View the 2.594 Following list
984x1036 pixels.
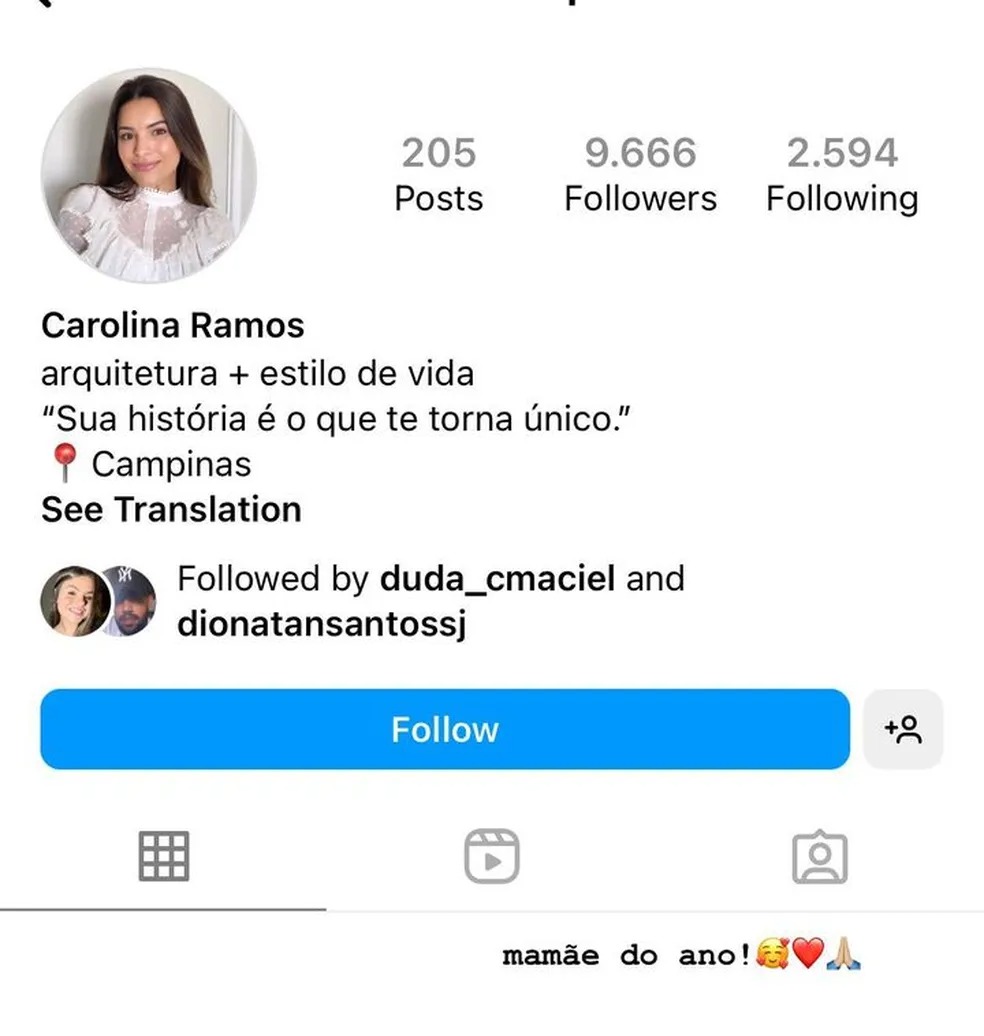click(x=842, y=172)
